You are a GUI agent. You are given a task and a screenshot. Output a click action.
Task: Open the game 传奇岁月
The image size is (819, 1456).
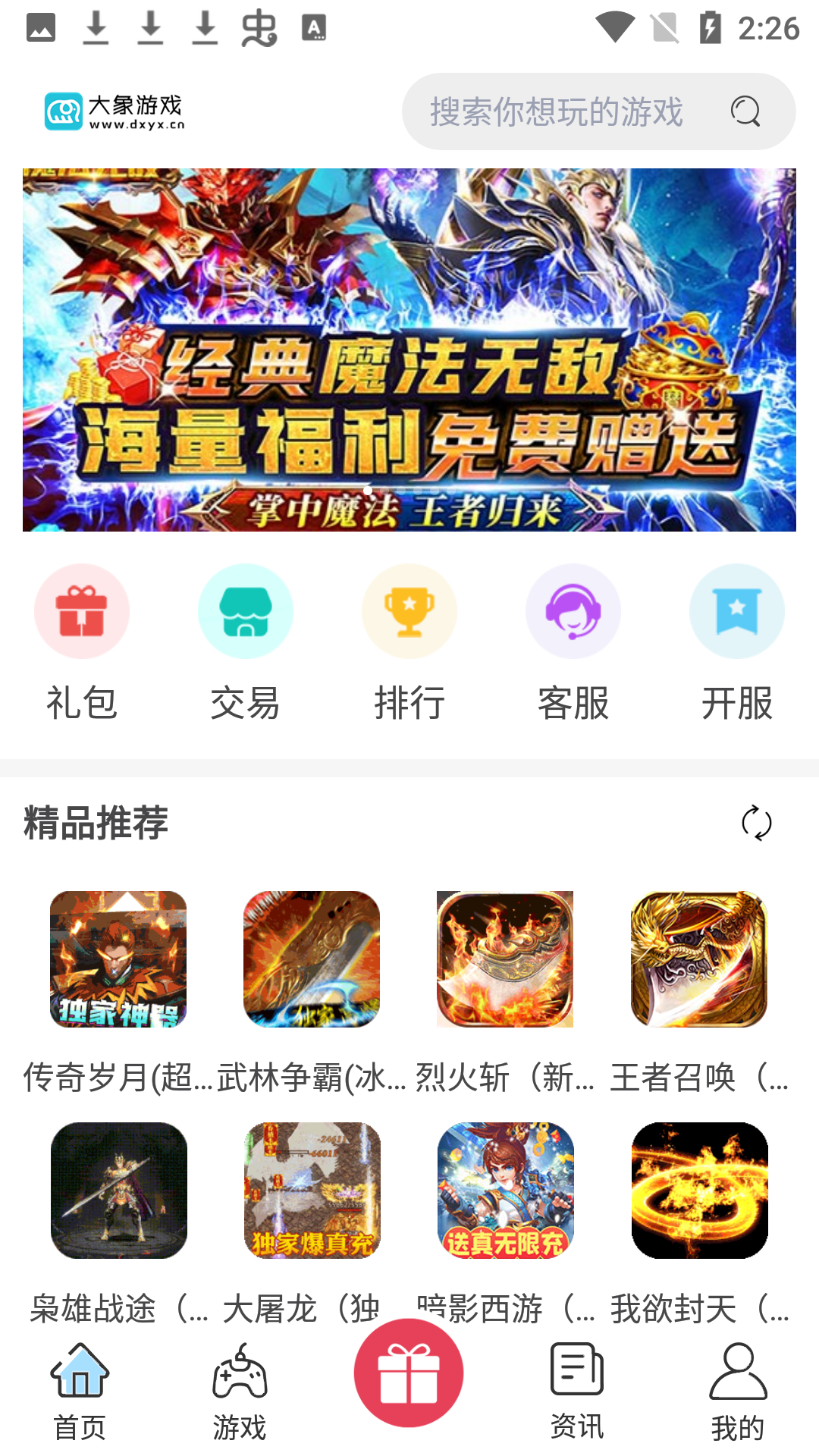coord(118,959)
